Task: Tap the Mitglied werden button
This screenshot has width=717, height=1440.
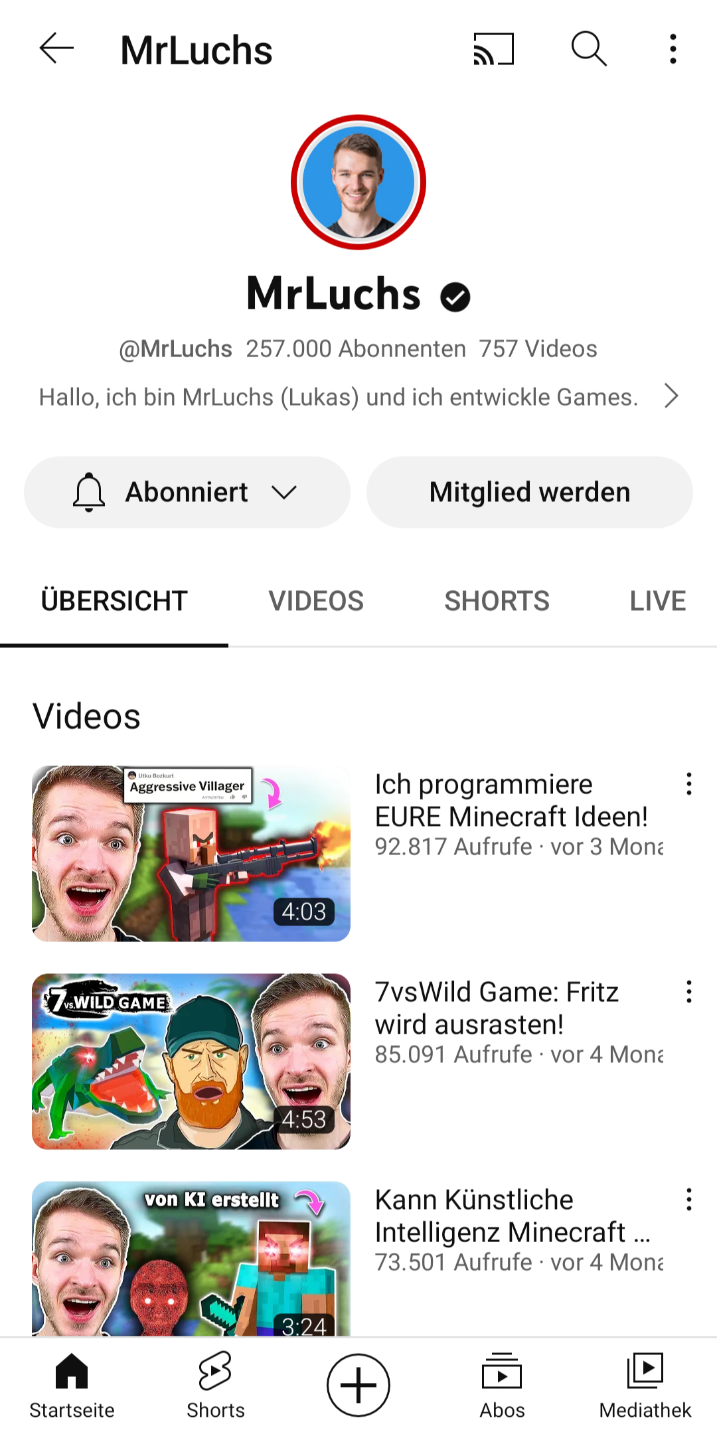Action: (529, 492)
